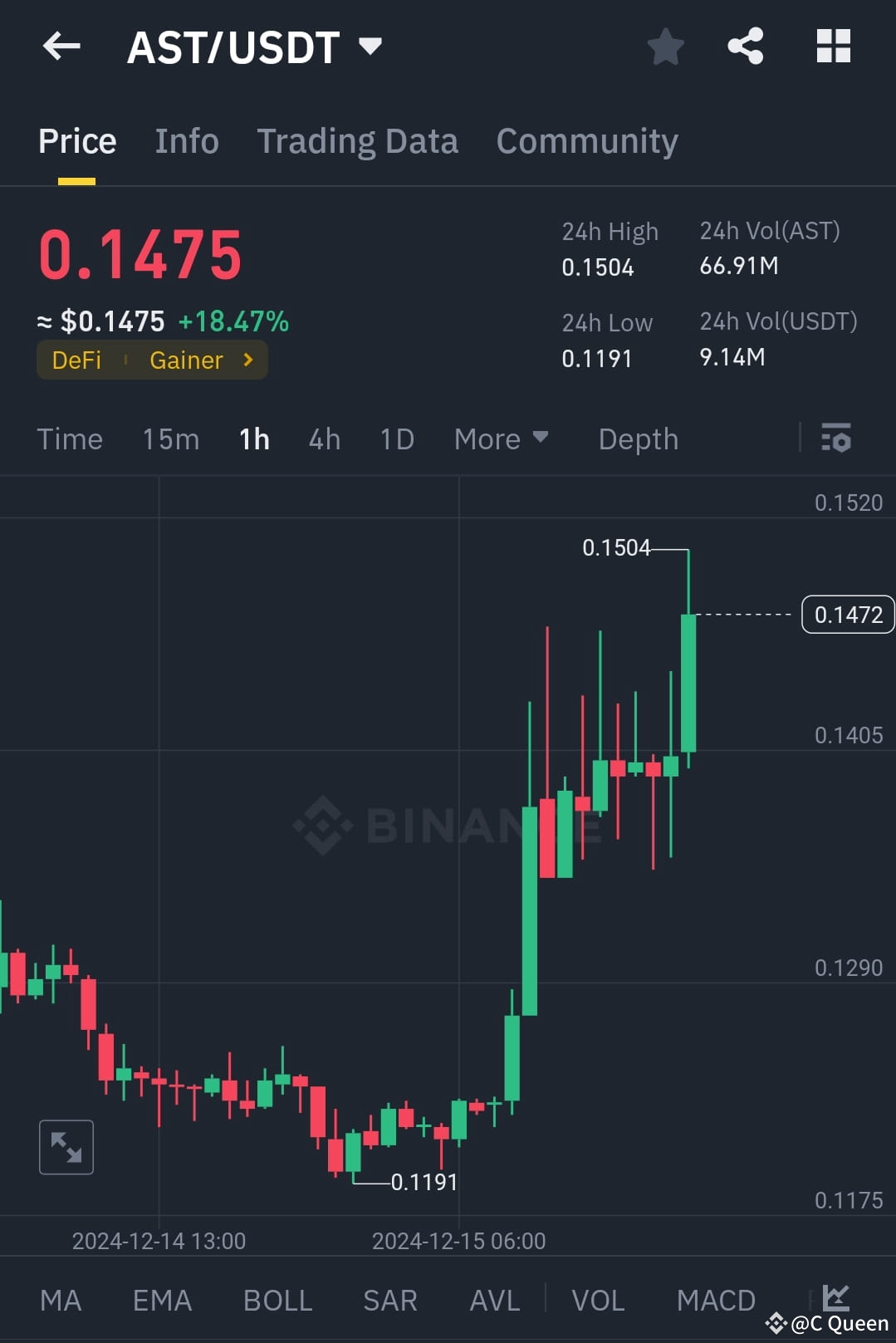Enable the MA indicator
Viewport: 896px width, 1343px height.
[61, 1301]
